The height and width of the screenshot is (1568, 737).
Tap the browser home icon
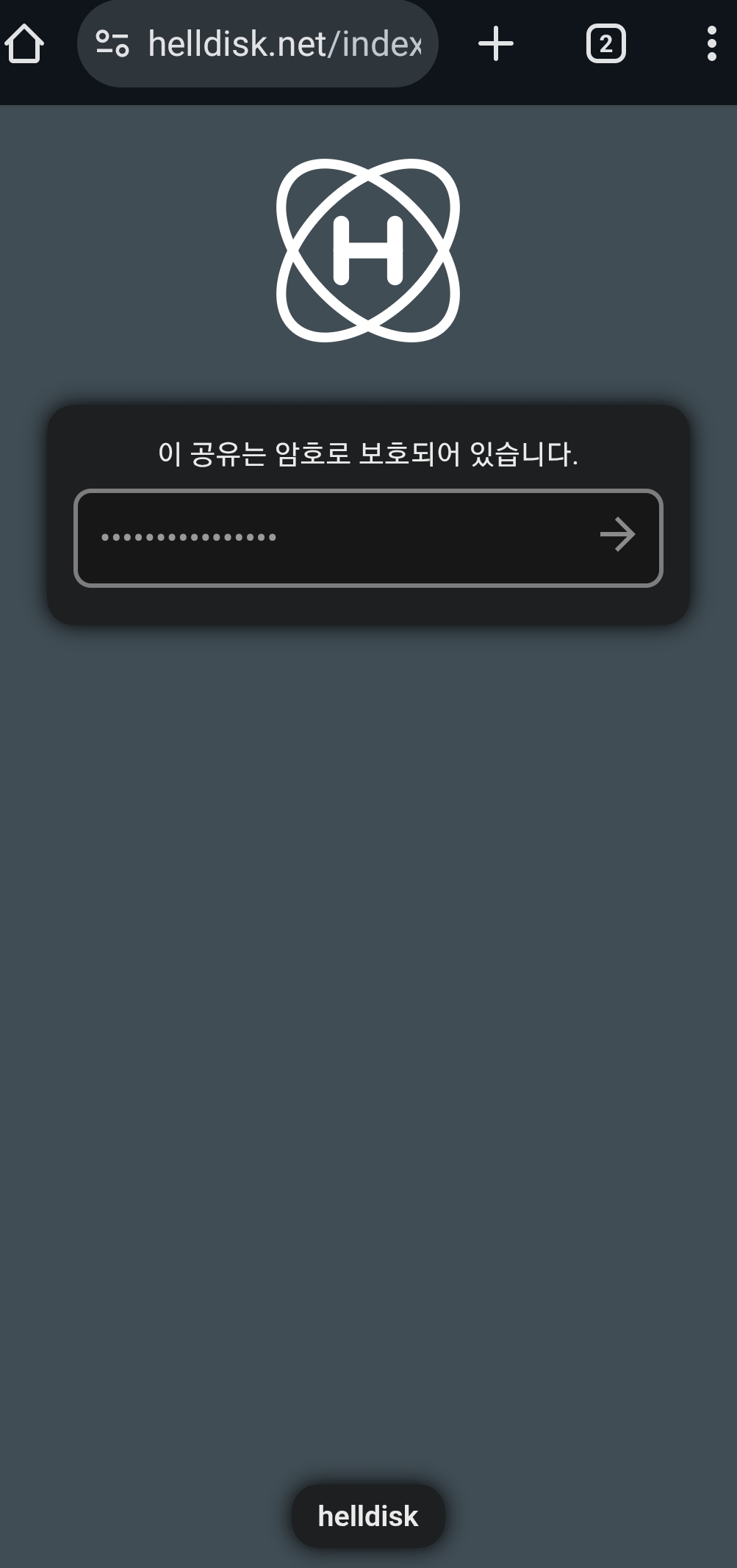point(24,43)
